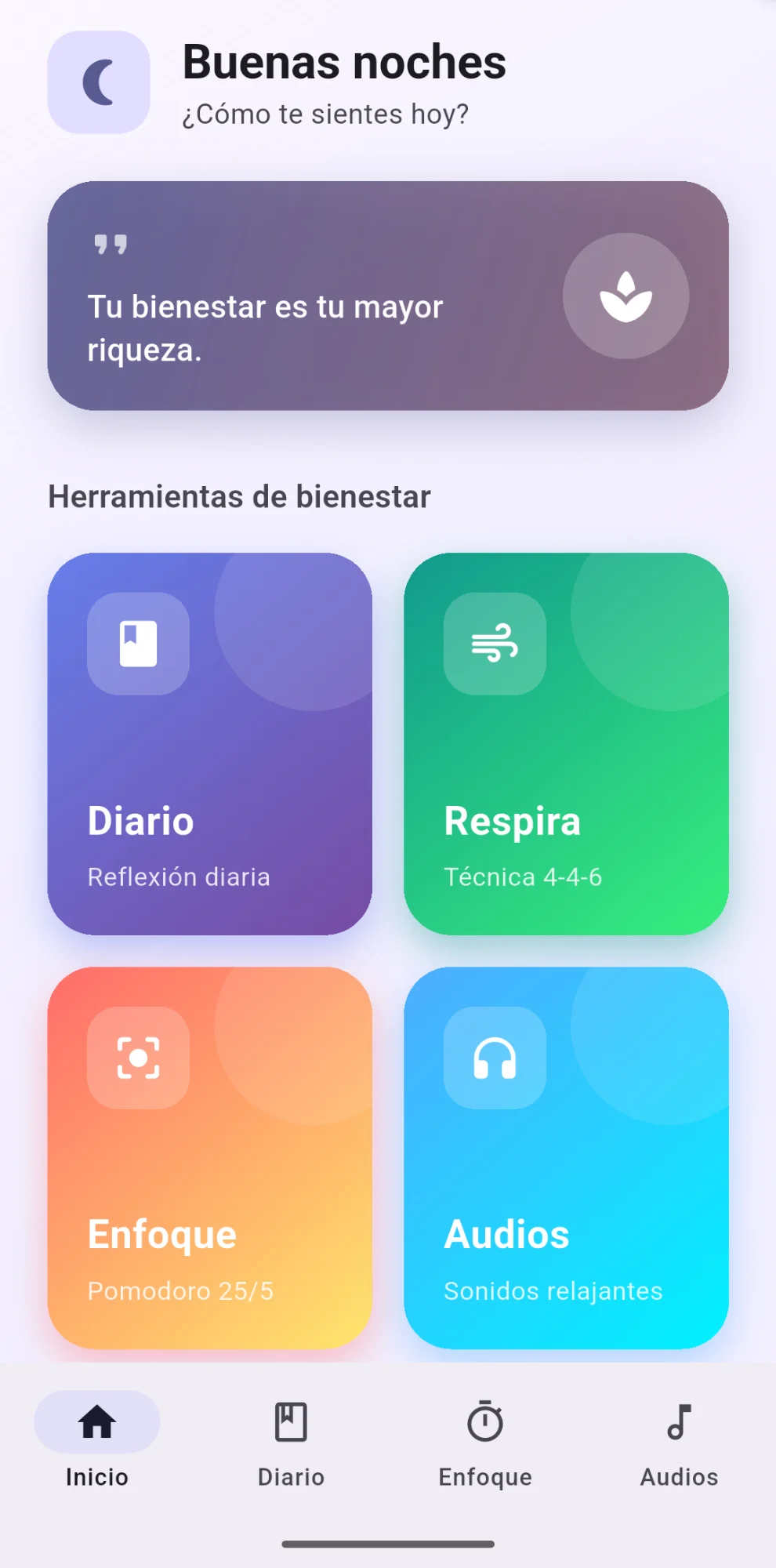This screenshot has height=1568, width=776.
Task: Tap the leaf icon on the quote card
Action: [x=626, y=295]
